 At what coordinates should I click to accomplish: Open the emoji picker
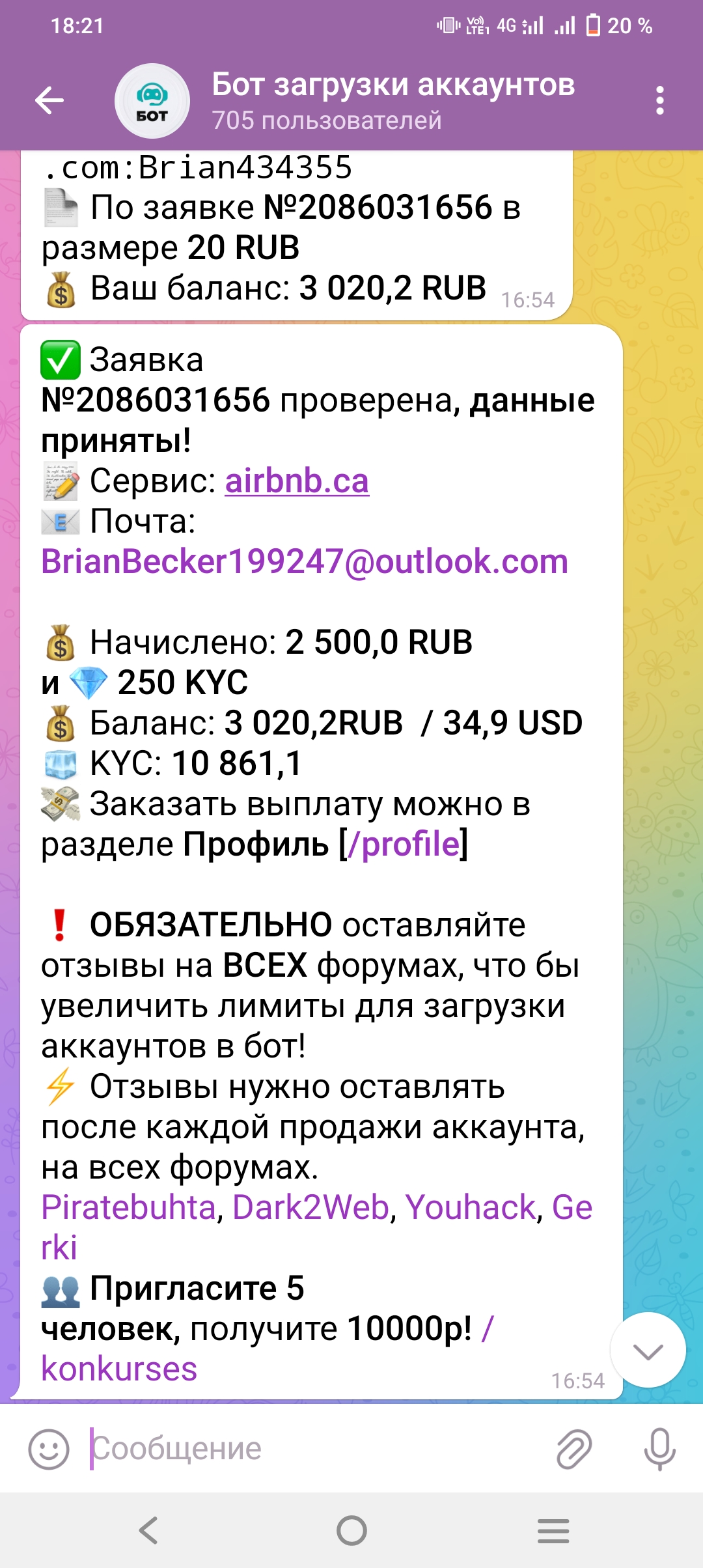click(x=49, y=1449)
